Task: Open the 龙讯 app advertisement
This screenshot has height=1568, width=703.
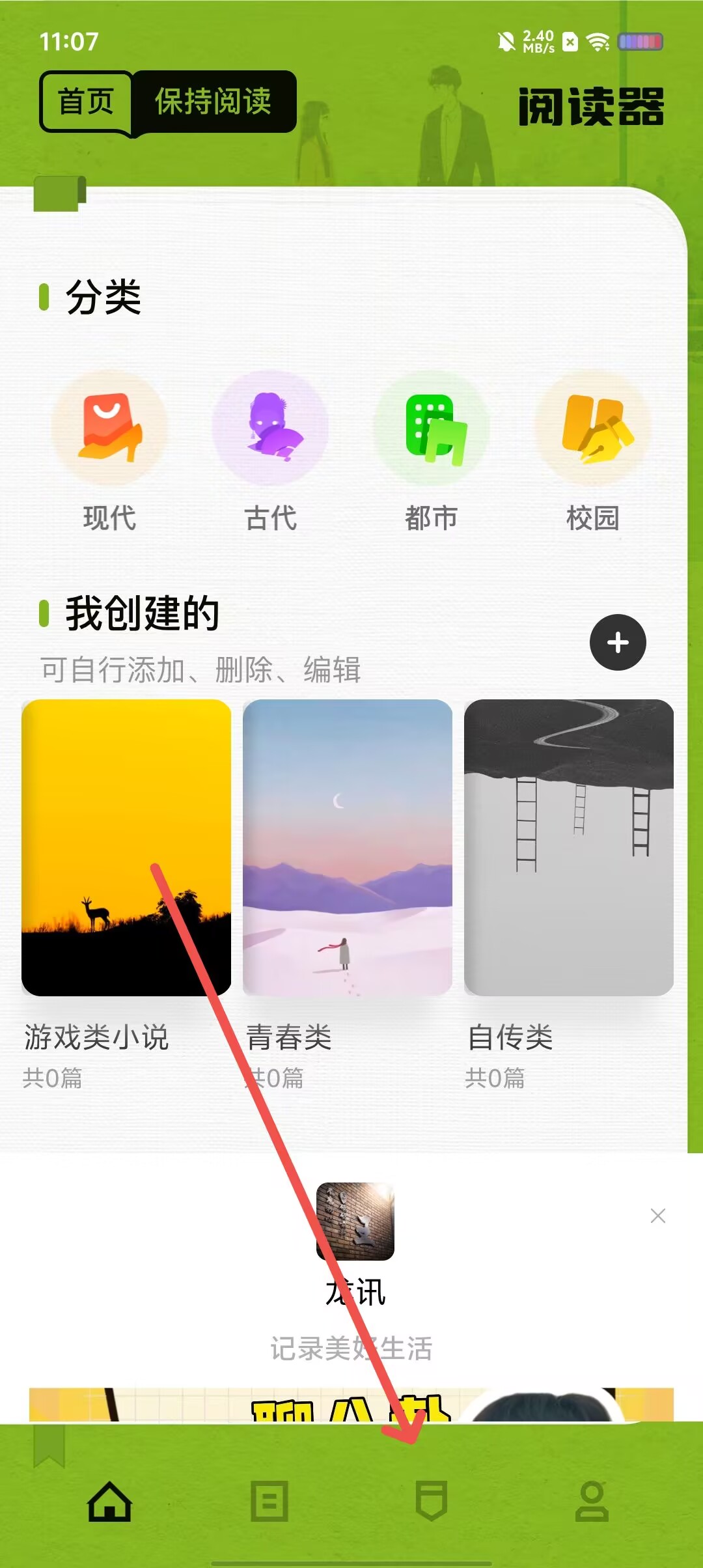Action: [355, 1222]
